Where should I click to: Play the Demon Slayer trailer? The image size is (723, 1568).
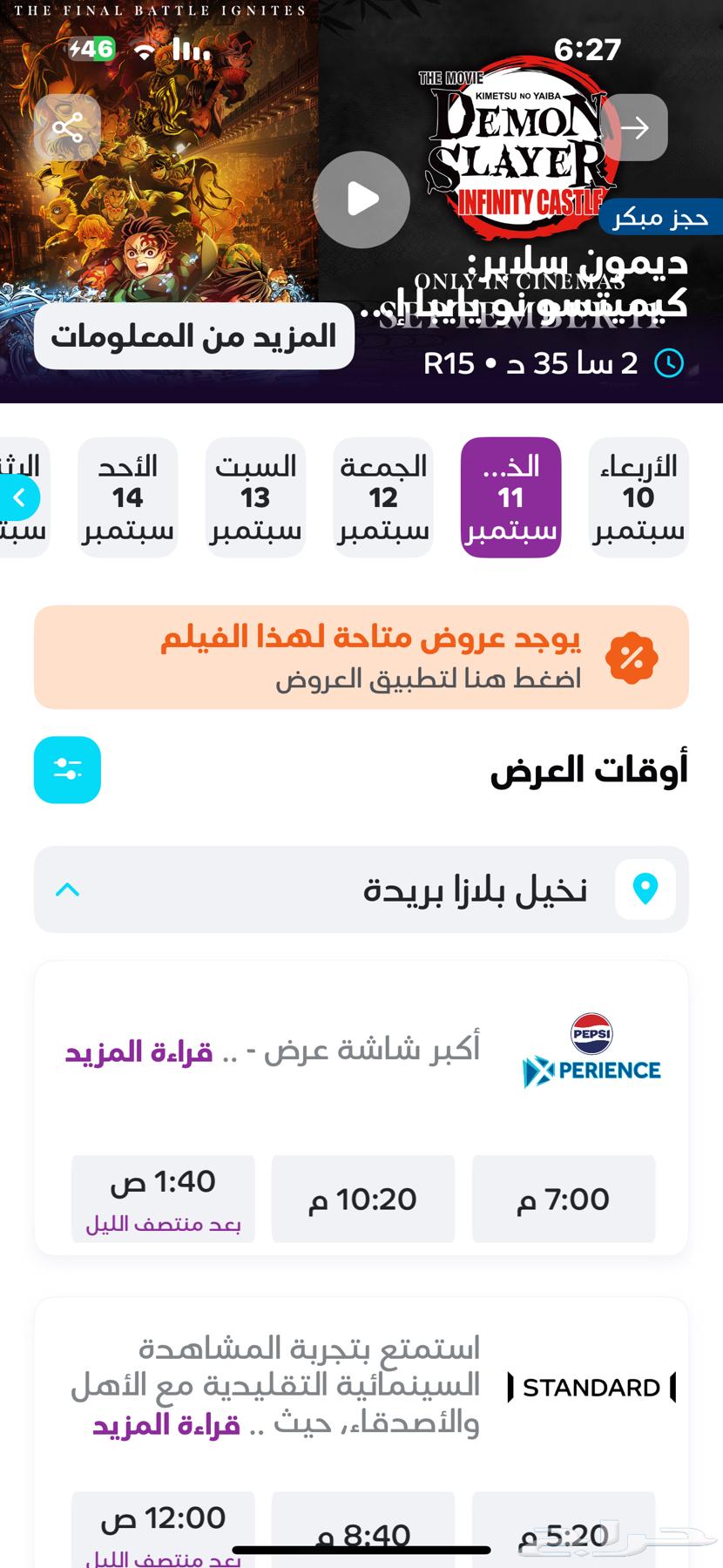click(x=361, y=199)
